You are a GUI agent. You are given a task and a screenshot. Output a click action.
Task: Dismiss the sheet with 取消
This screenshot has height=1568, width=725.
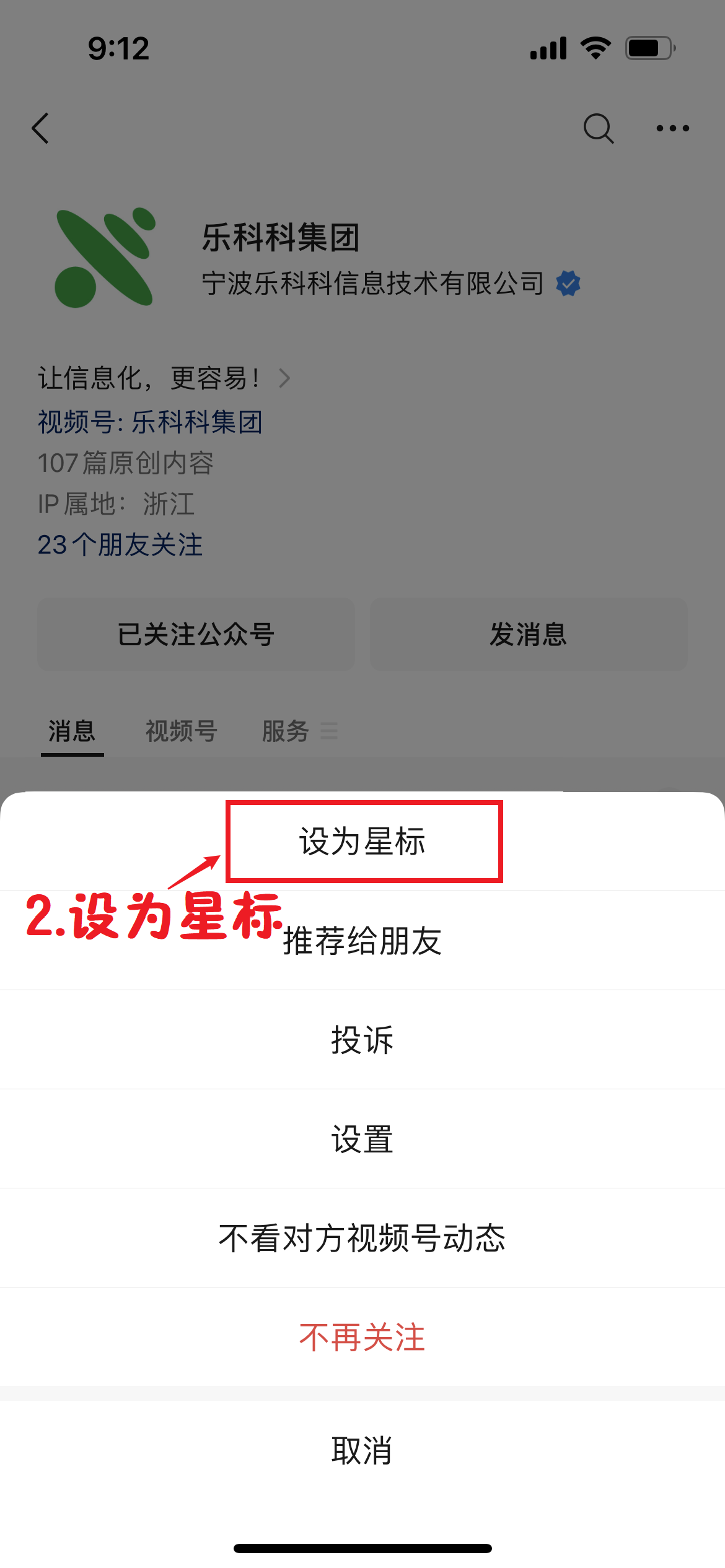(x=362, y=1450)
